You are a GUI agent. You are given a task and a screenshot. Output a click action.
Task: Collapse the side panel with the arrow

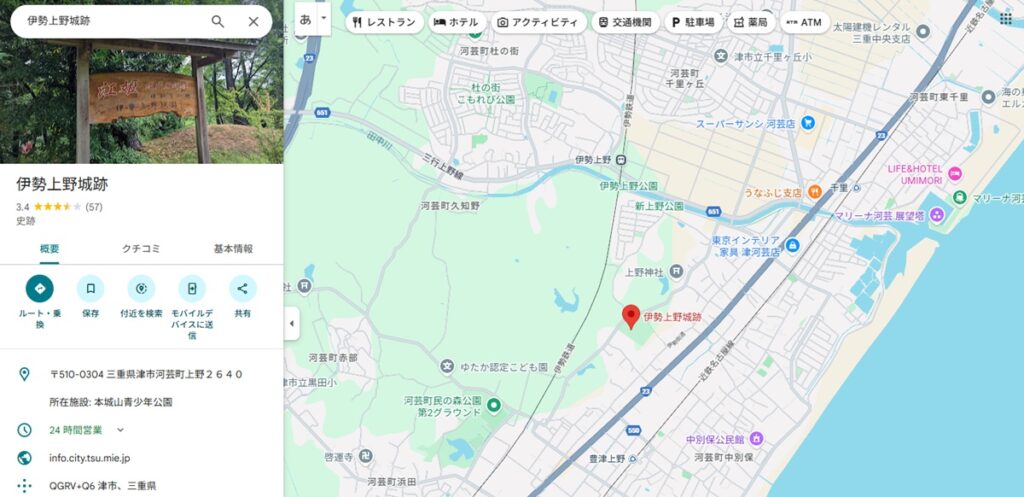[x=291, y=324]
